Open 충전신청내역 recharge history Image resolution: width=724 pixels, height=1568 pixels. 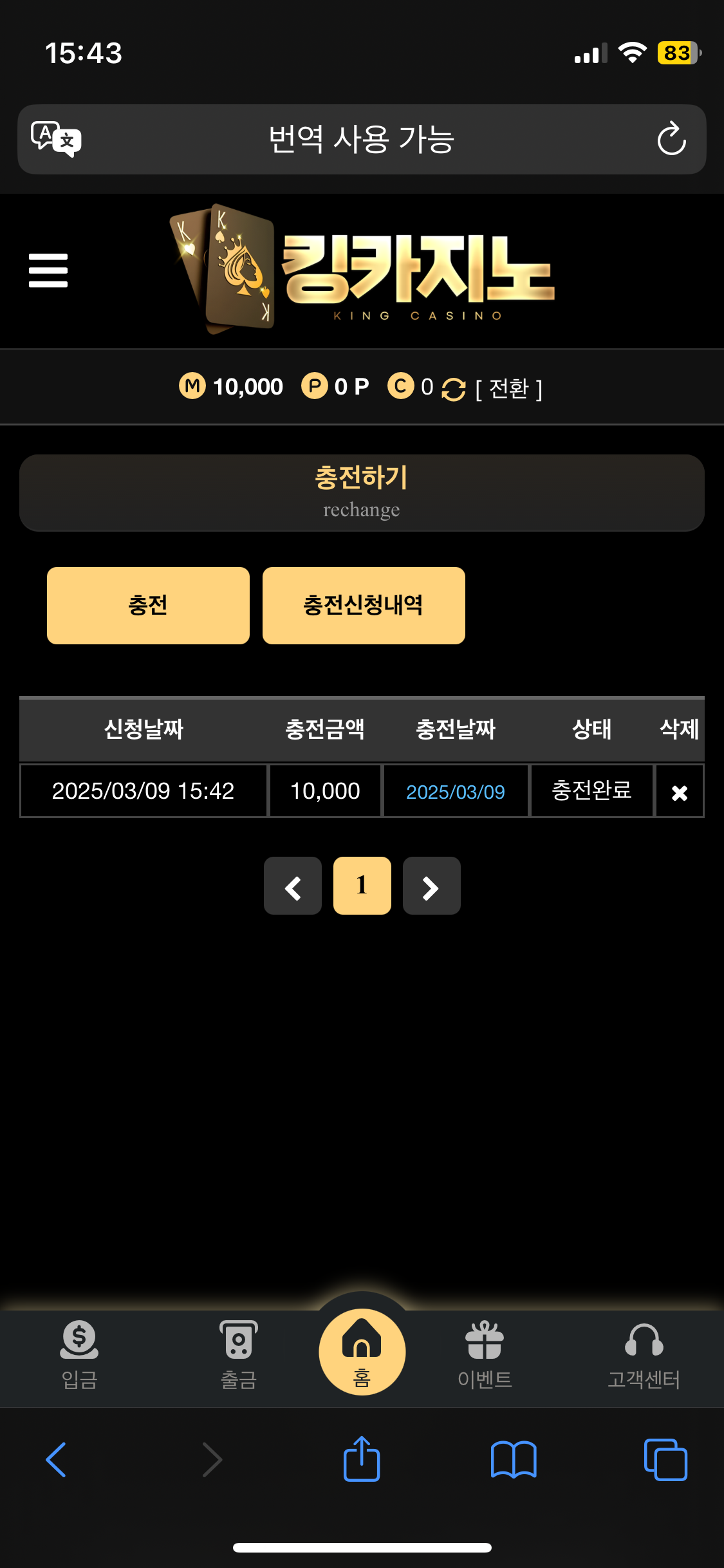pos(364,605)
